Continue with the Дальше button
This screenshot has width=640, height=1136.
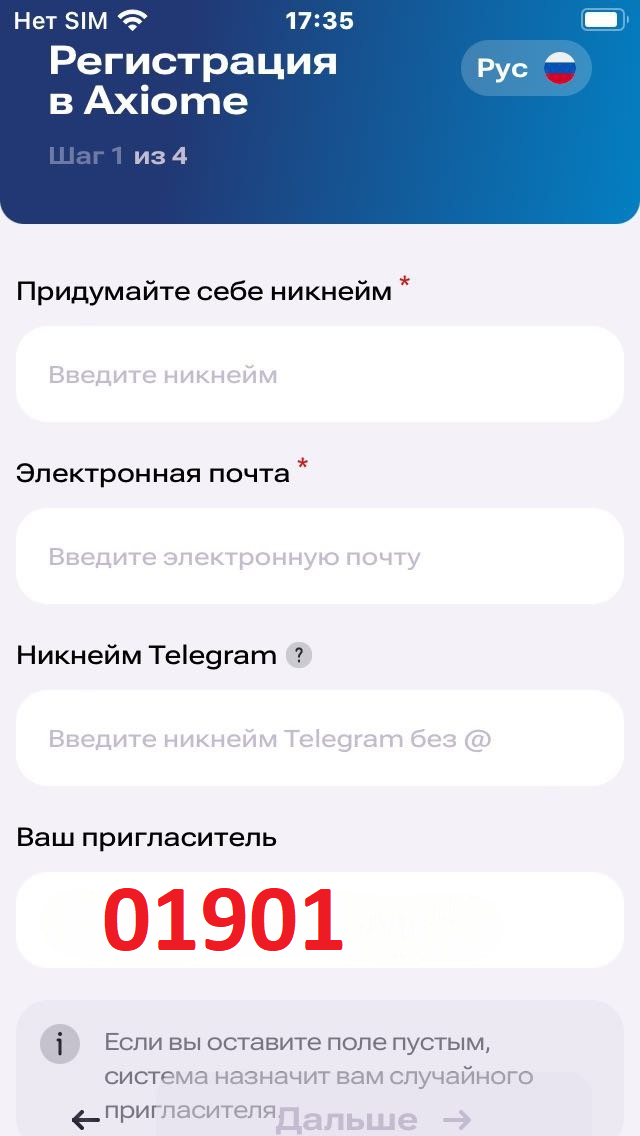tap(372, 1119)
